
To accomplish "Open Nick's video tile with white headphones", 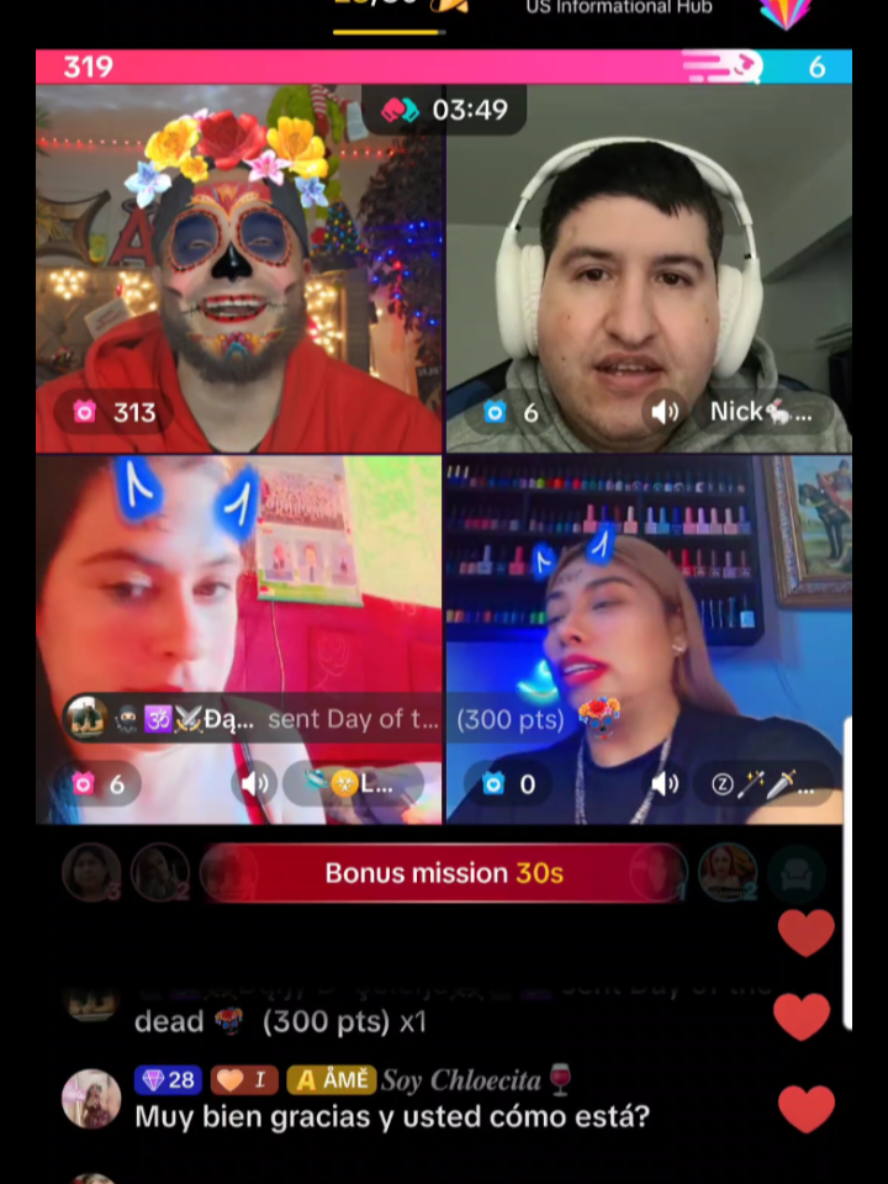I will coord(649,268).
